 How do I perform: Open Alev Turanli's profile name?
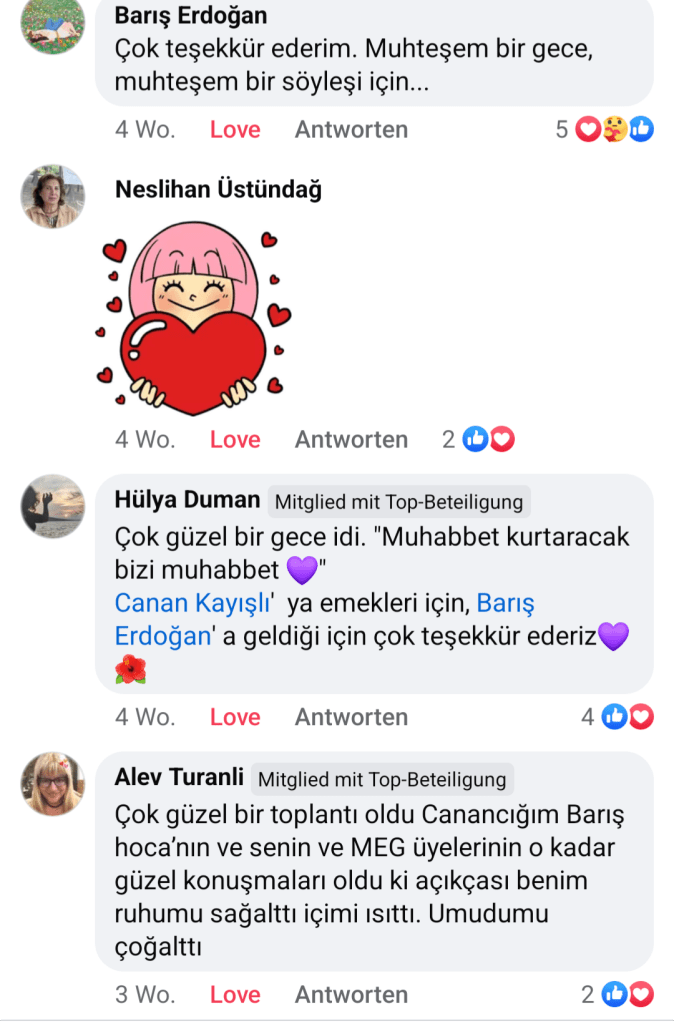[x=178, y=777]
